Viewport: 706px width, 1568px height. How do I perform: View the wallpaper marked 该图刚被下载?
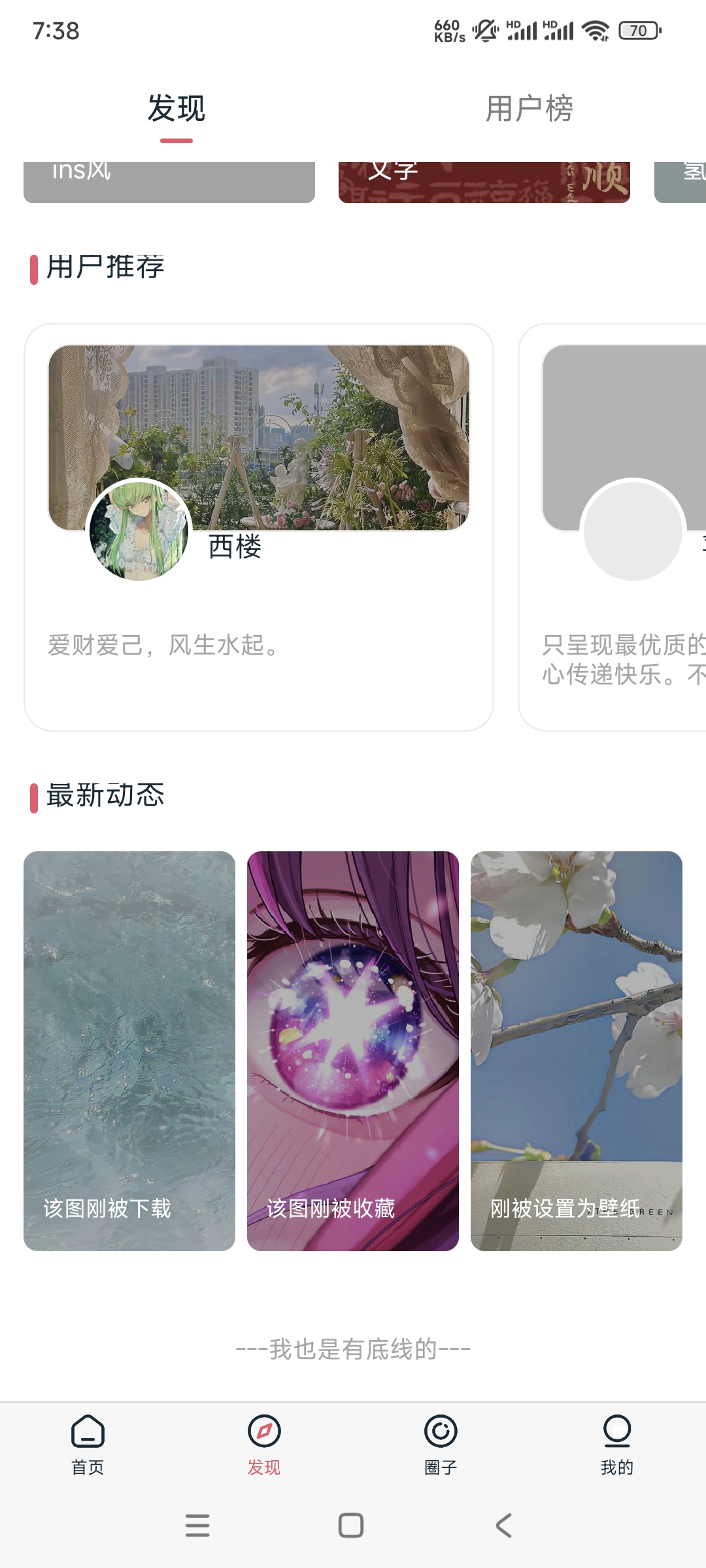(129, 1051)
